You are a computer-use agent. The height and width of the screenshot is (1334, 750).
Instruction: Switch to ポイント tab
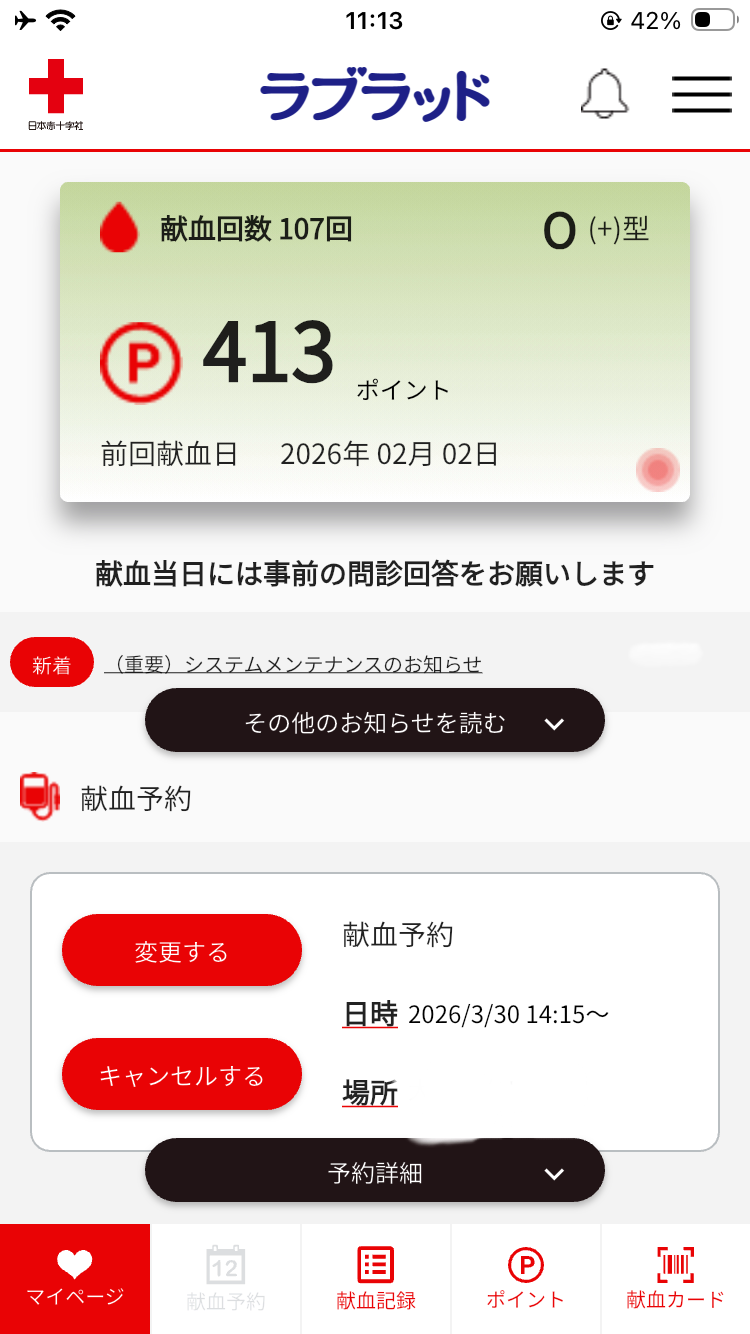point(525,1279)
